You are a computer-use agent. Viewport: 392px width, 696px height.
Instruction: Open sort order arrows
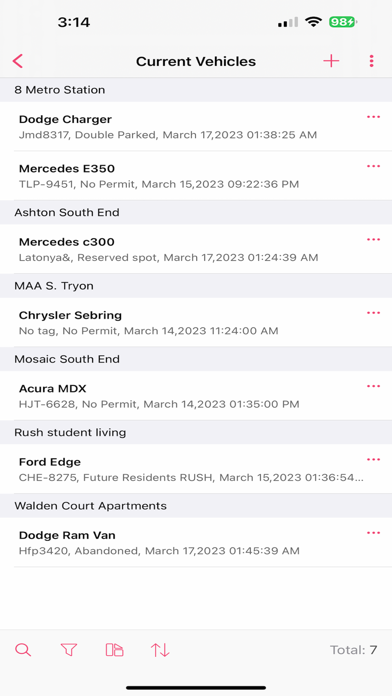160,650
